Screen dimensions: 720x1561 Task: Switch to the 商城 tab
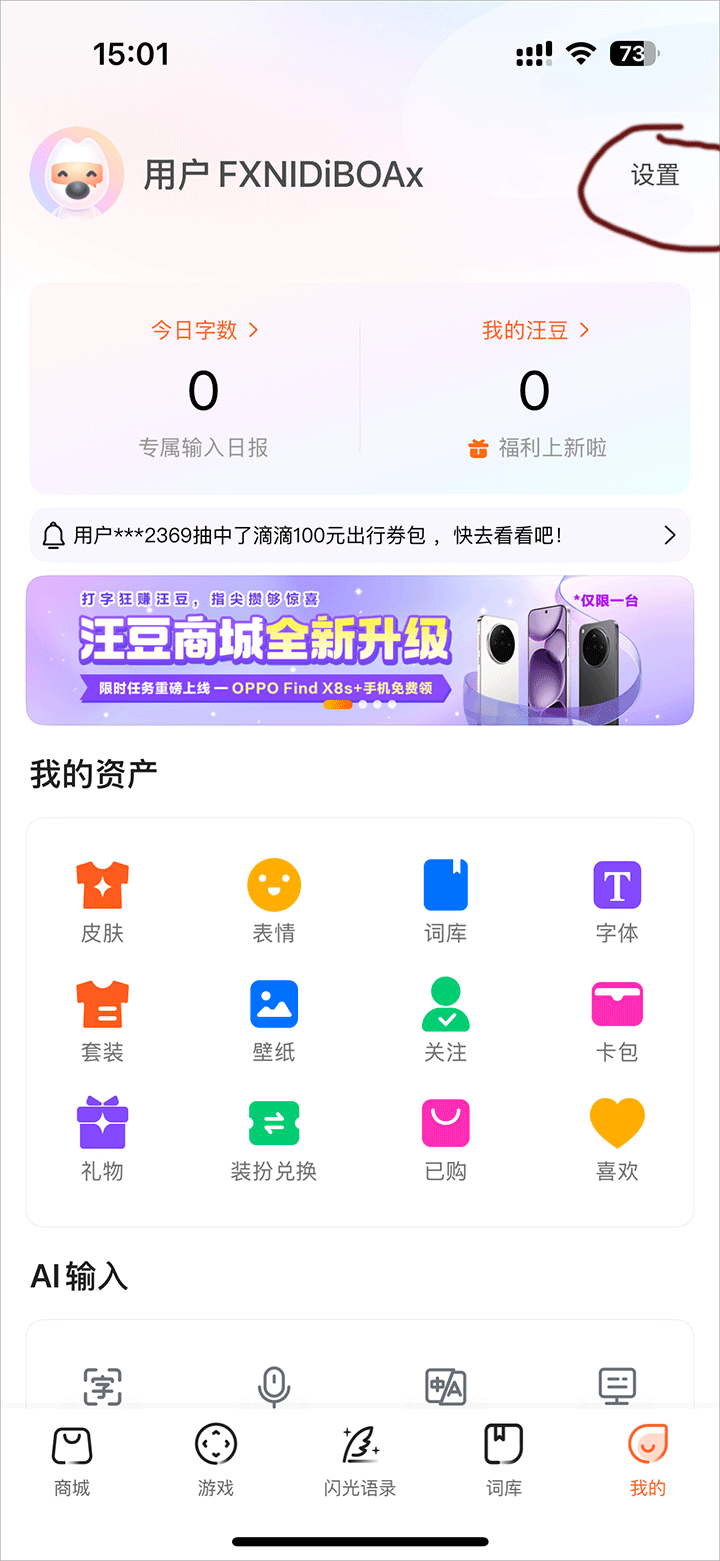click(72, 1460)
